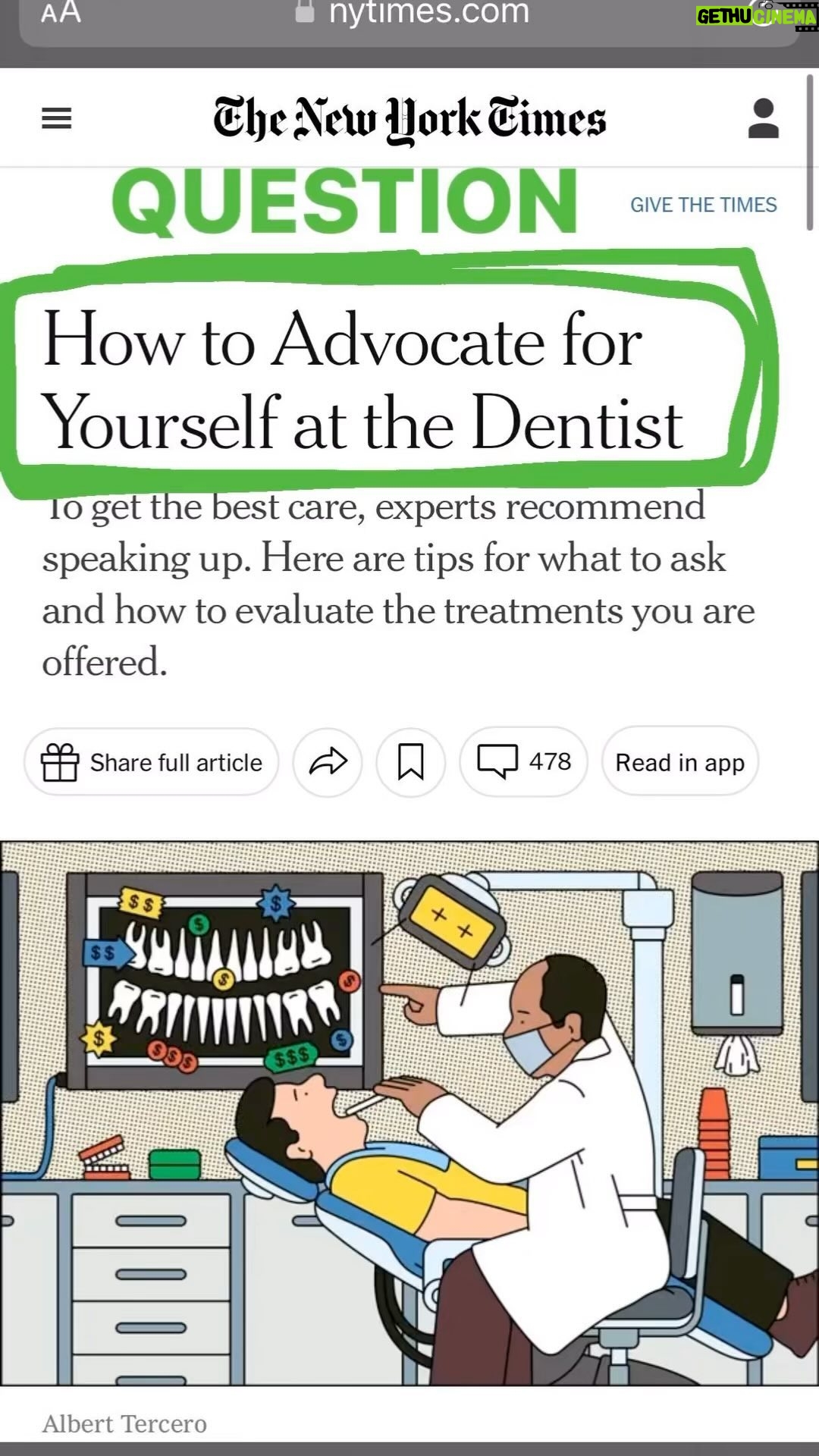Share full article as a gift
Viewport: 819px width, 1456px height.
152,762
